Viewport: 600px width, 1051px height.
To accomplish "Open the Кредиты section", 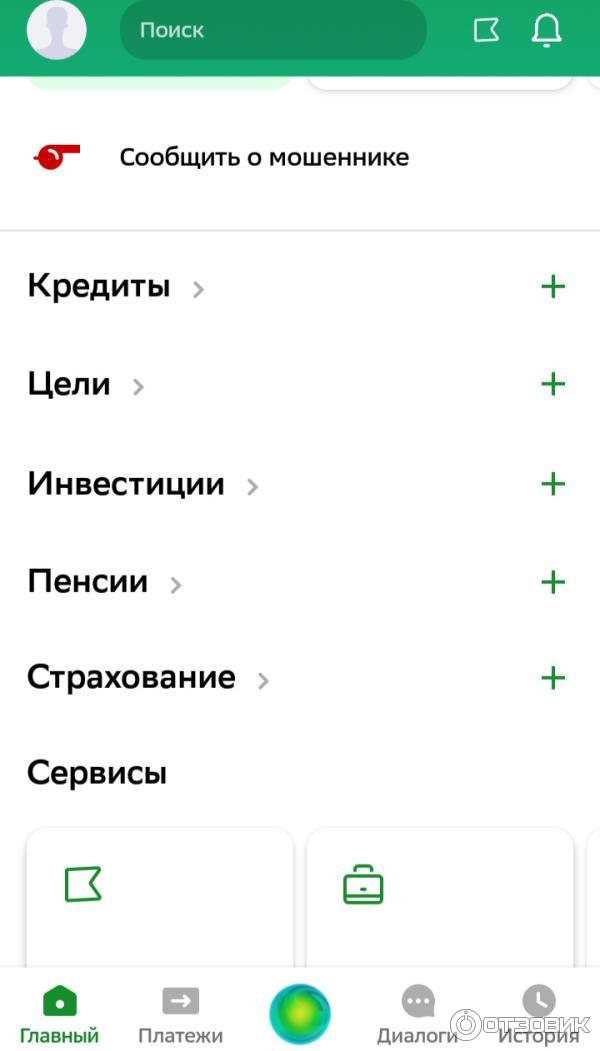I will coord(100,287).
